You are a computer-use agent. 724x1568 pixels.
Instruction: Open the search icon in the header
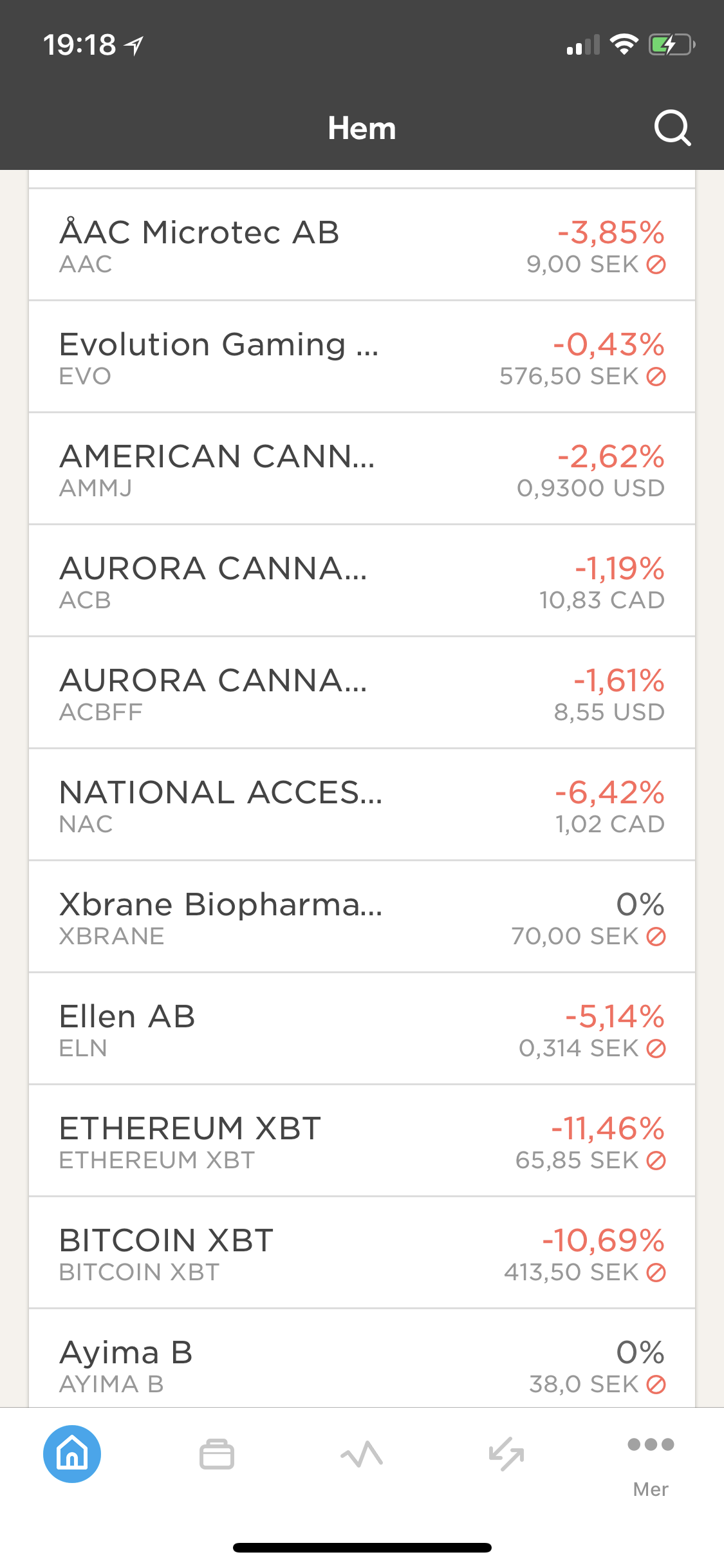point(673,128)
